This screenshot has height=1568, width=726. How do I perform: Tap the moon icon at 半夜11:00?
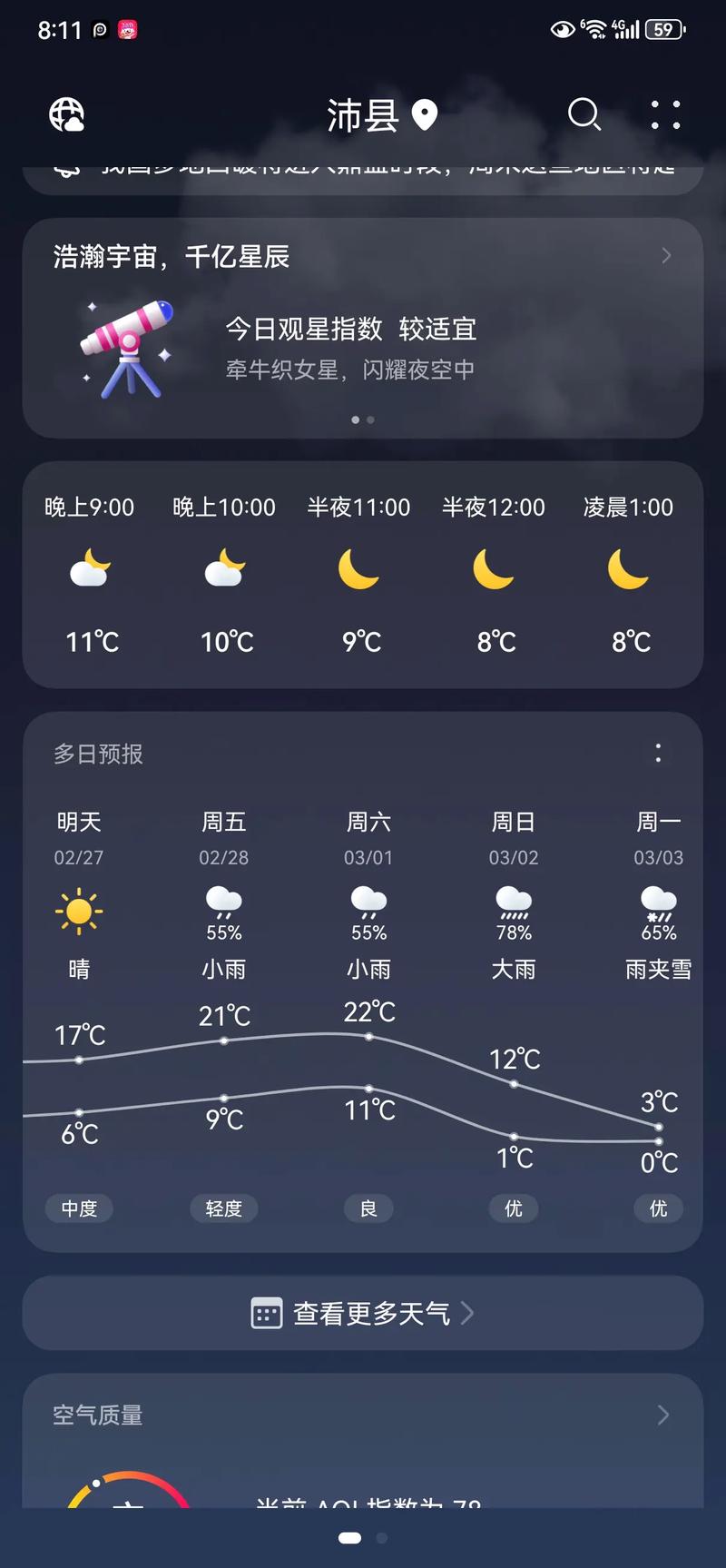[358, 570]
